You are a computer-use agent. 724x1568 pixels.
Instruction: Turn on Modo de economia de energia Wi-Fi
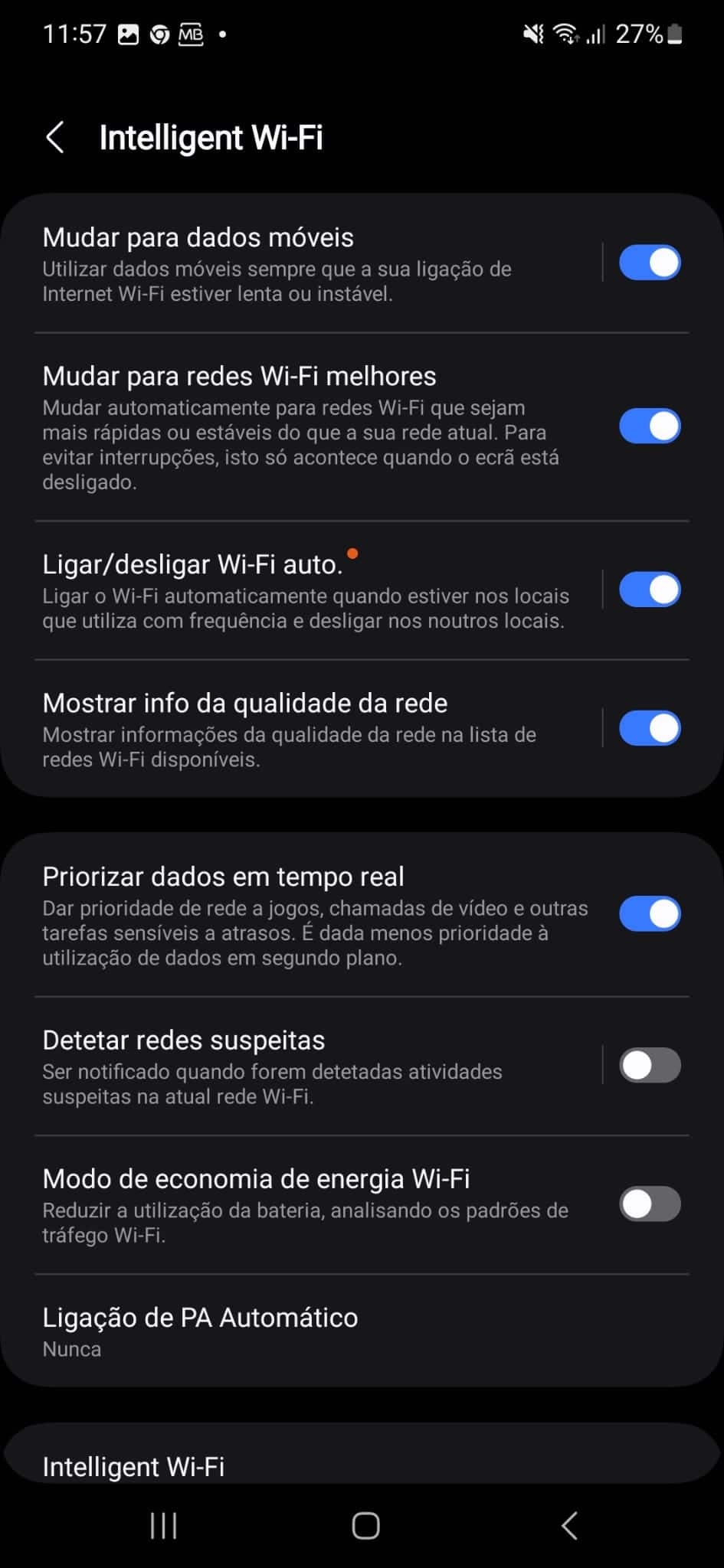(x=649, y=1204)
